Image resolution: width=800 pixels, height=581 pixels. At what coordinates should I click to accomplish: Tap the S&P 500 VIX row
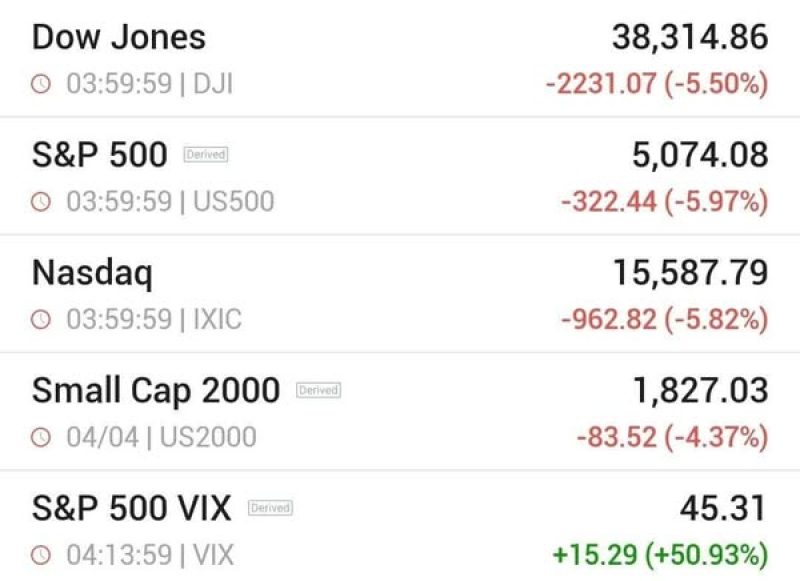pos(131,508)
